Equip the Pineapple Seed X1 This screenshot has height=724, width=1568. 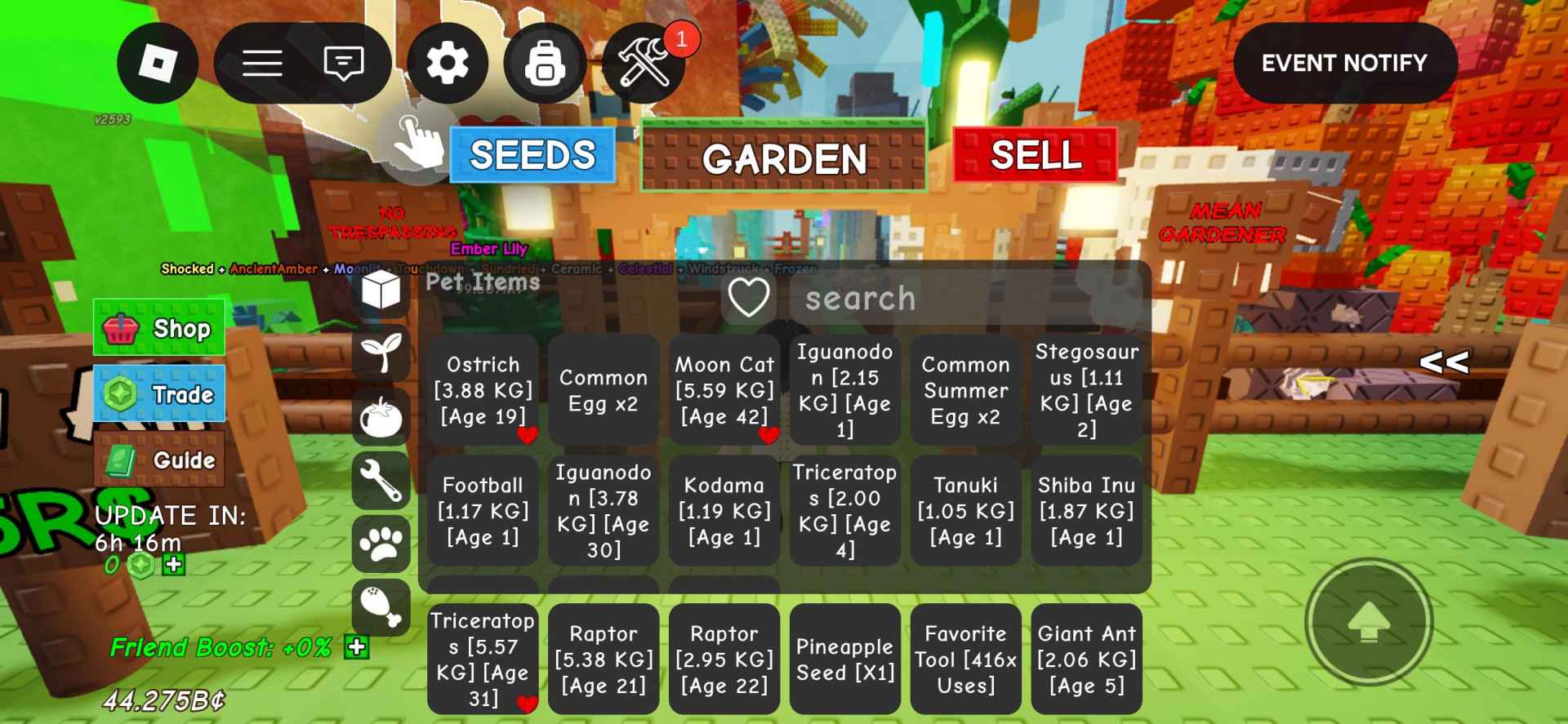[x=844, y=660]
